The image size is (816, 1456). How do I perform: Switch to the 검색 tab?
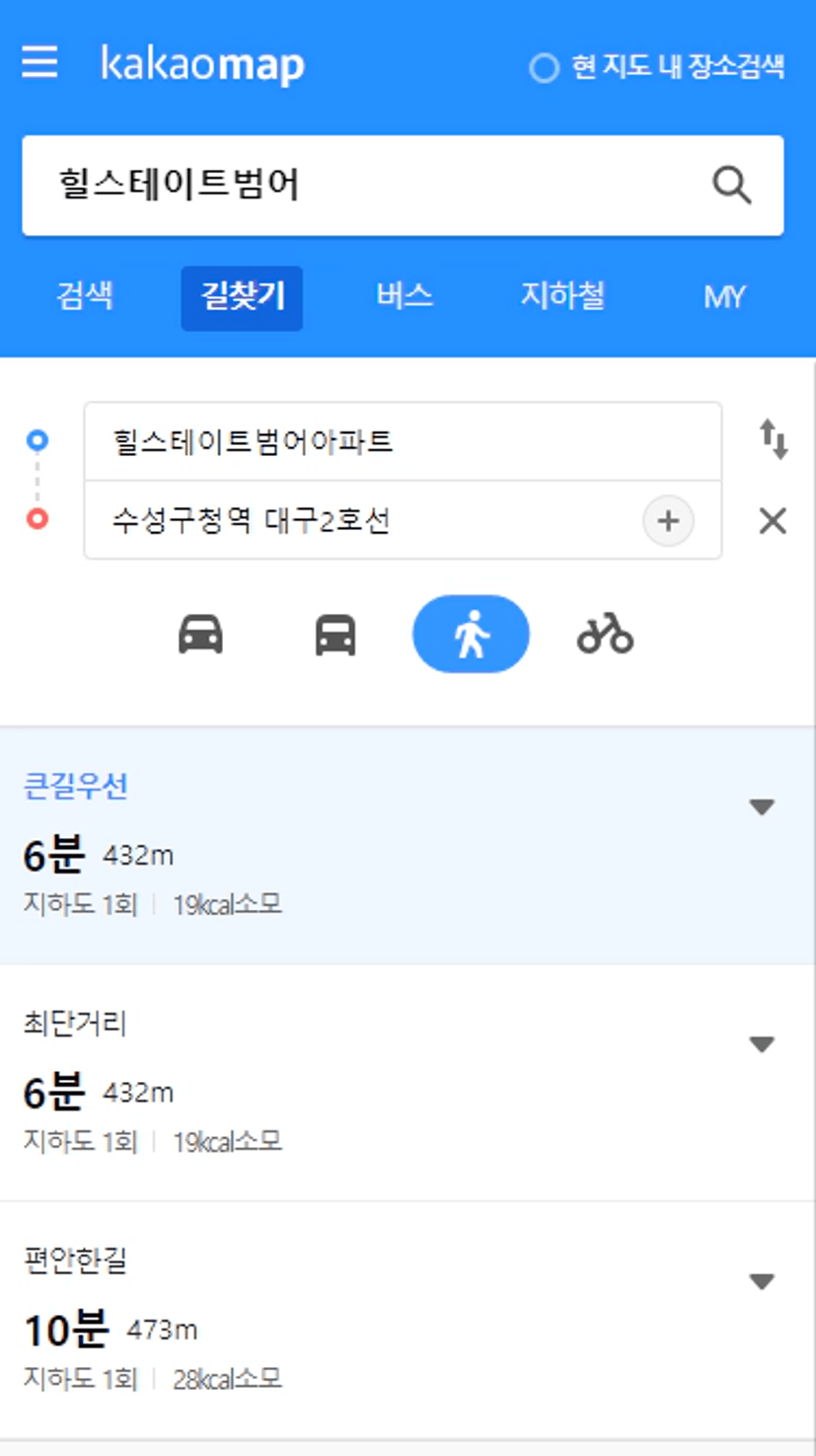click(85, 297)
